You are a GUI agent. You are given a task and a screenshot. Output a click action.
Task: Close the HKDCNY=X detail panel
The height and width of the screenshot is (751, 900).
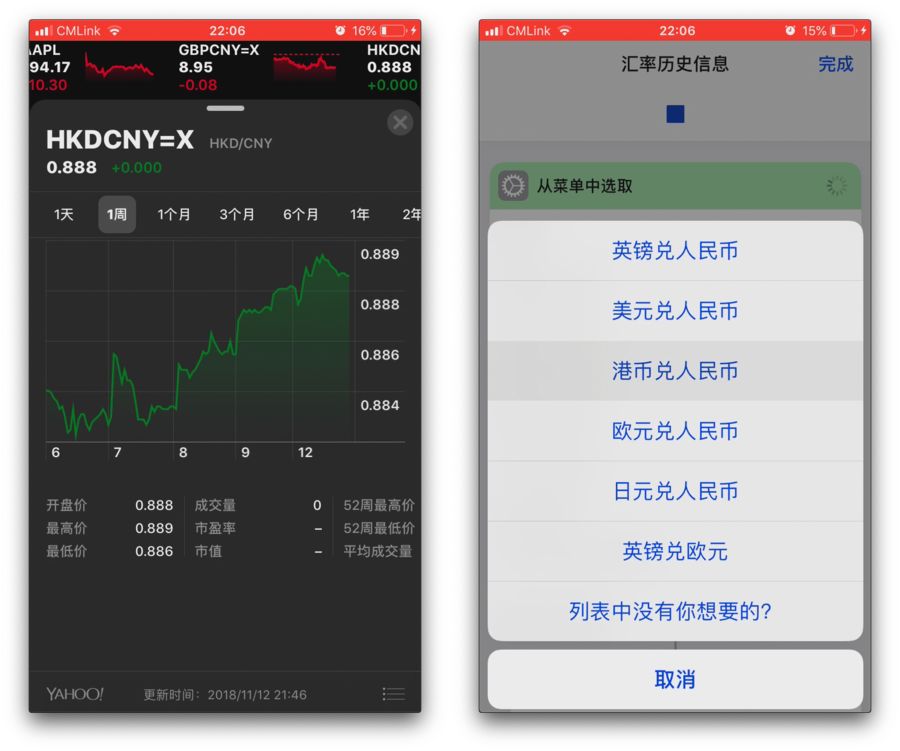click(x=400, y=123)
